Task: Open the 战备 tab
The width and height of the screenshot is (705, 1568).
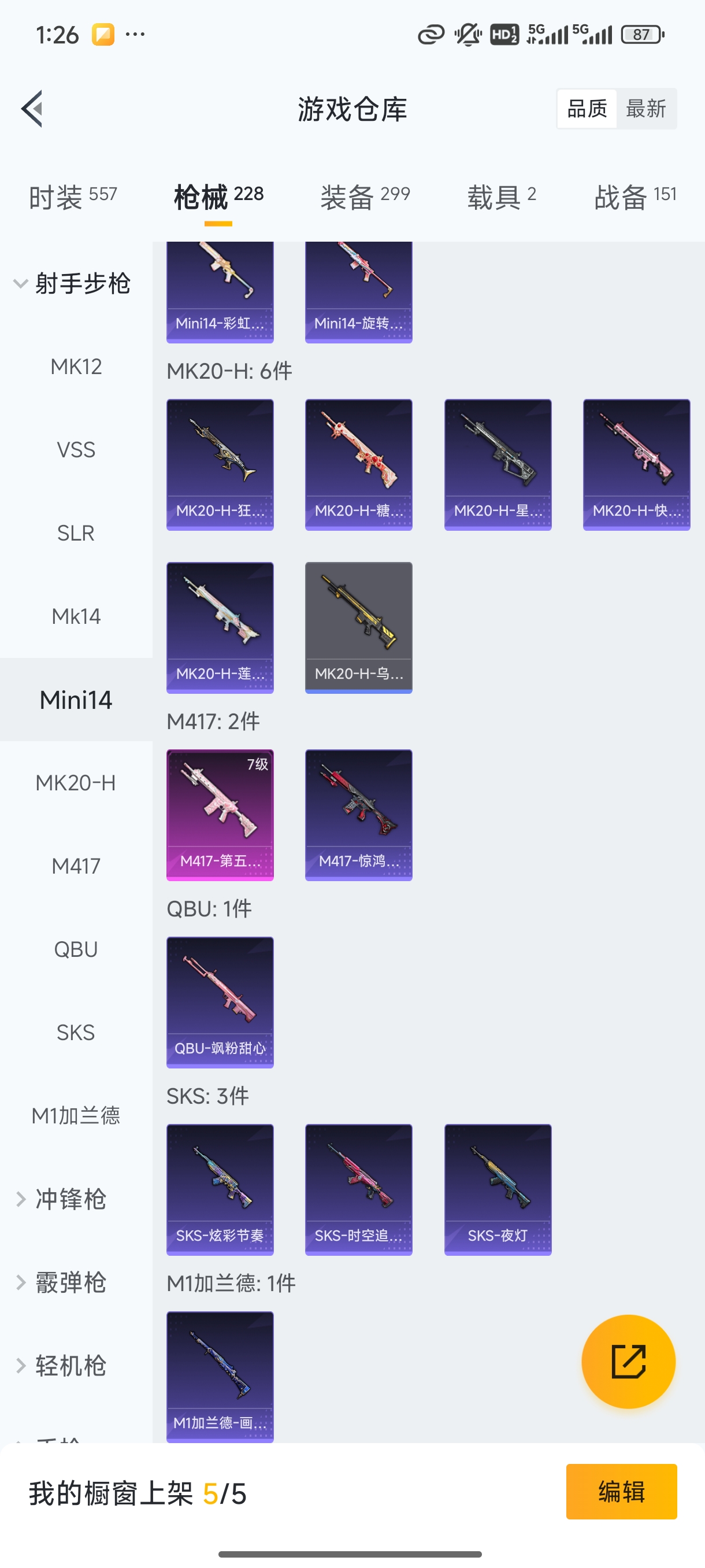Action: (x=634, y=197)
